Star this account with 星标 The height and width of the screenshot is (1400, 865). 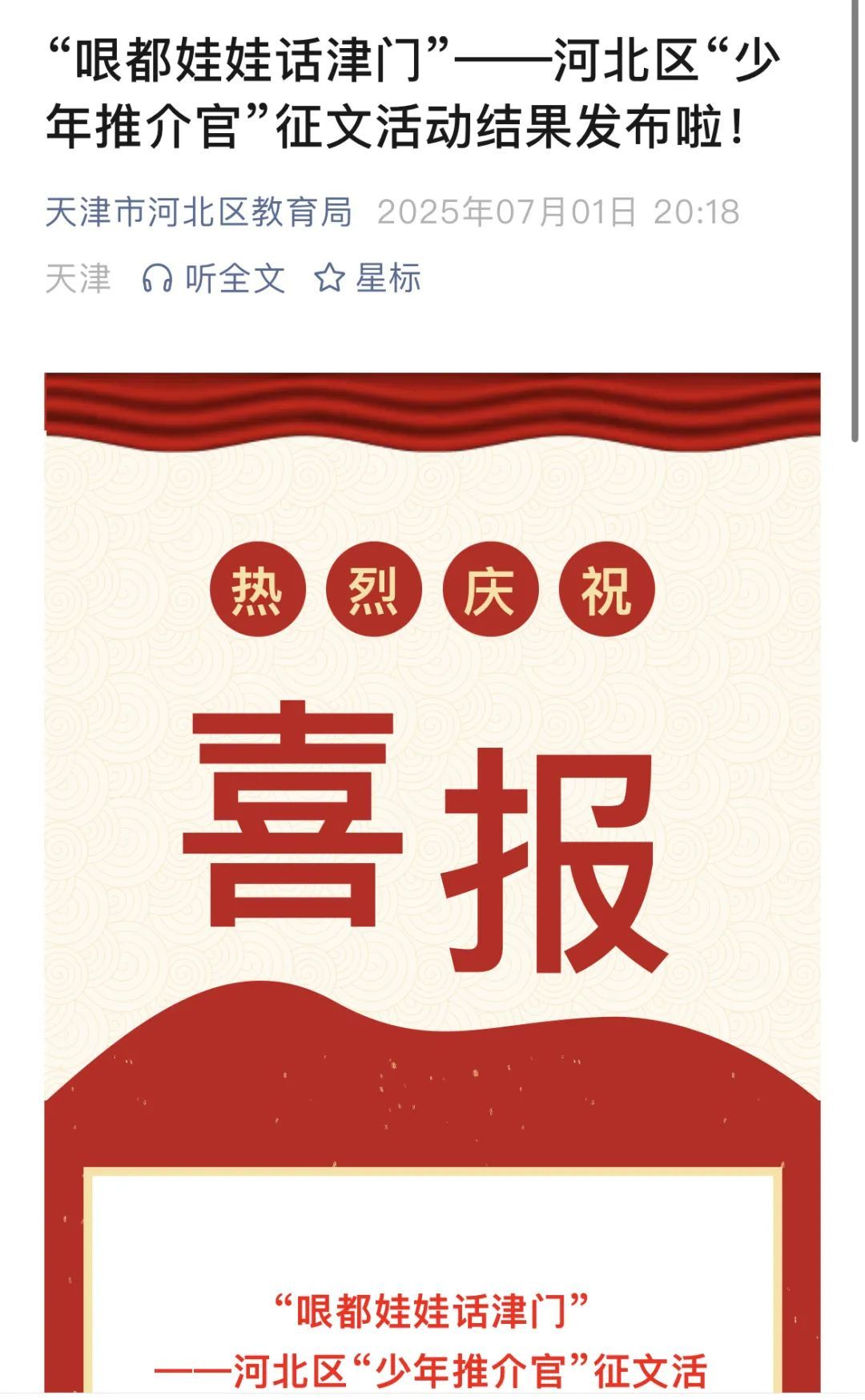368,279
